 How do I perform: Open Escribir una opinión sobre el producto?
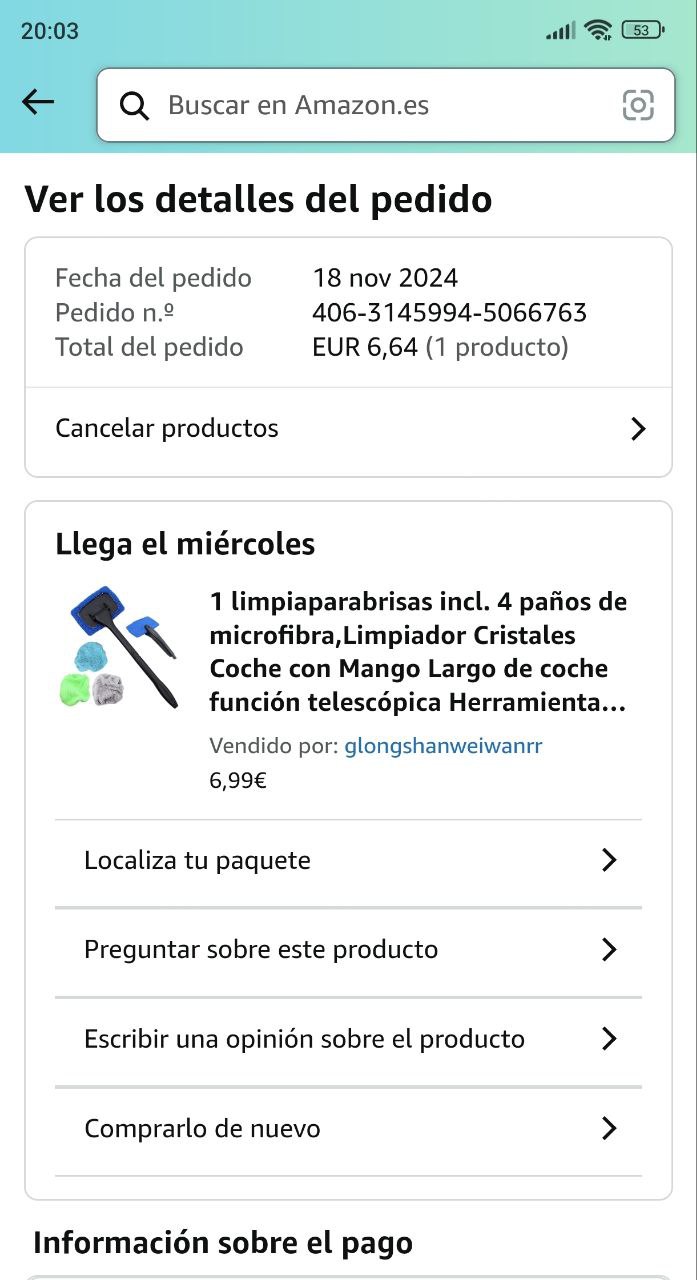[348, 1040]
